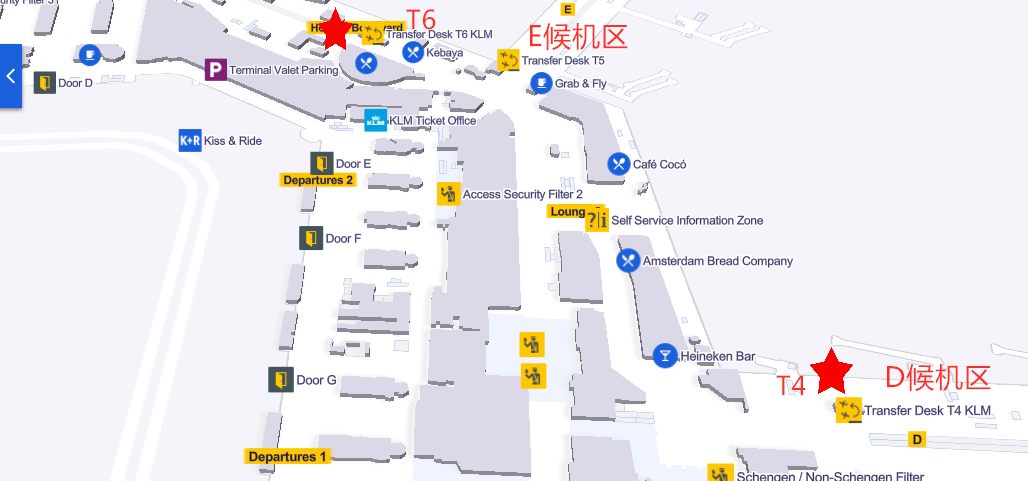Open the KLM Ticket Office marker
This screenshot has width=1028, height=481.
pos(376,120)
